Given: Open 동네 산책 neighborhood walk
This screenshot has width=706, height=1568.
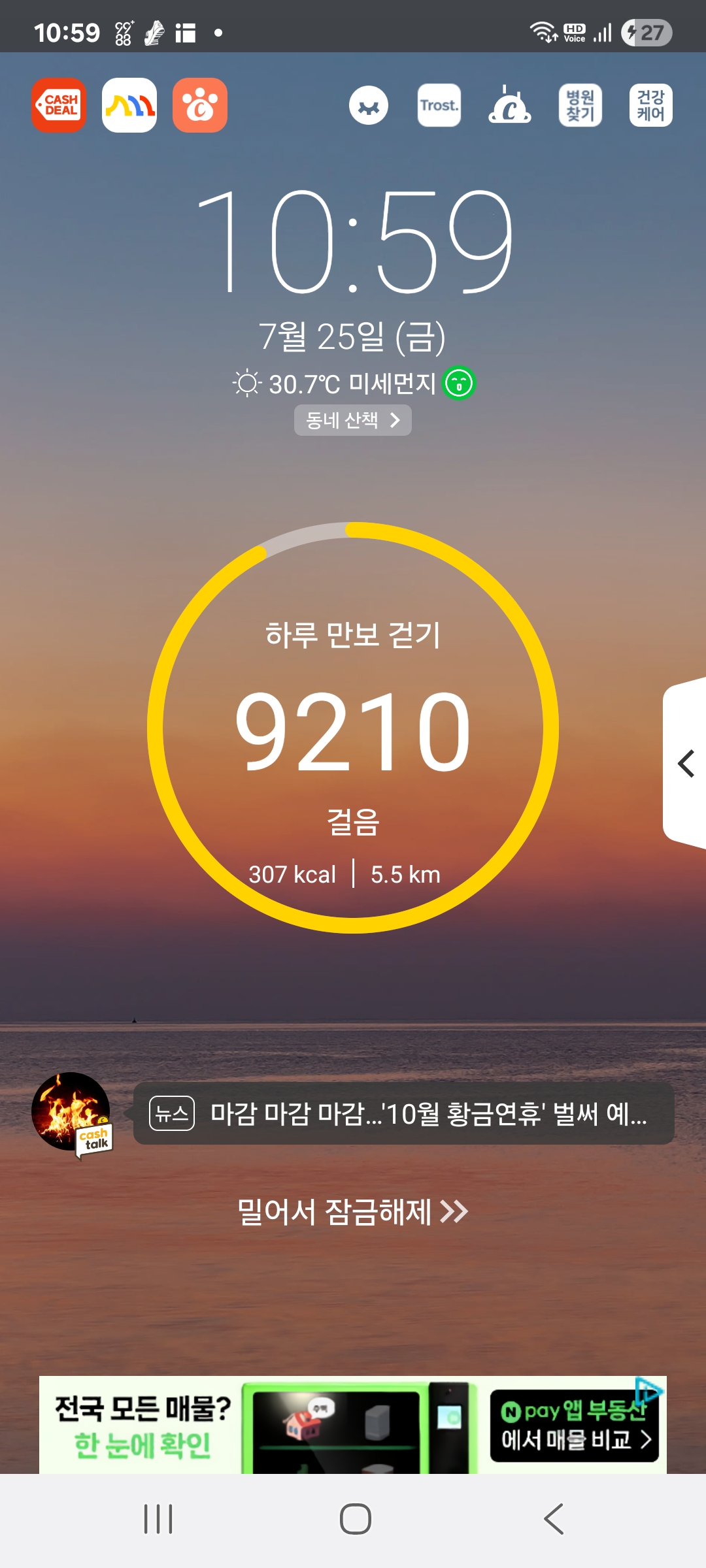Looking at the screenshot, I should tap(352, 420).
